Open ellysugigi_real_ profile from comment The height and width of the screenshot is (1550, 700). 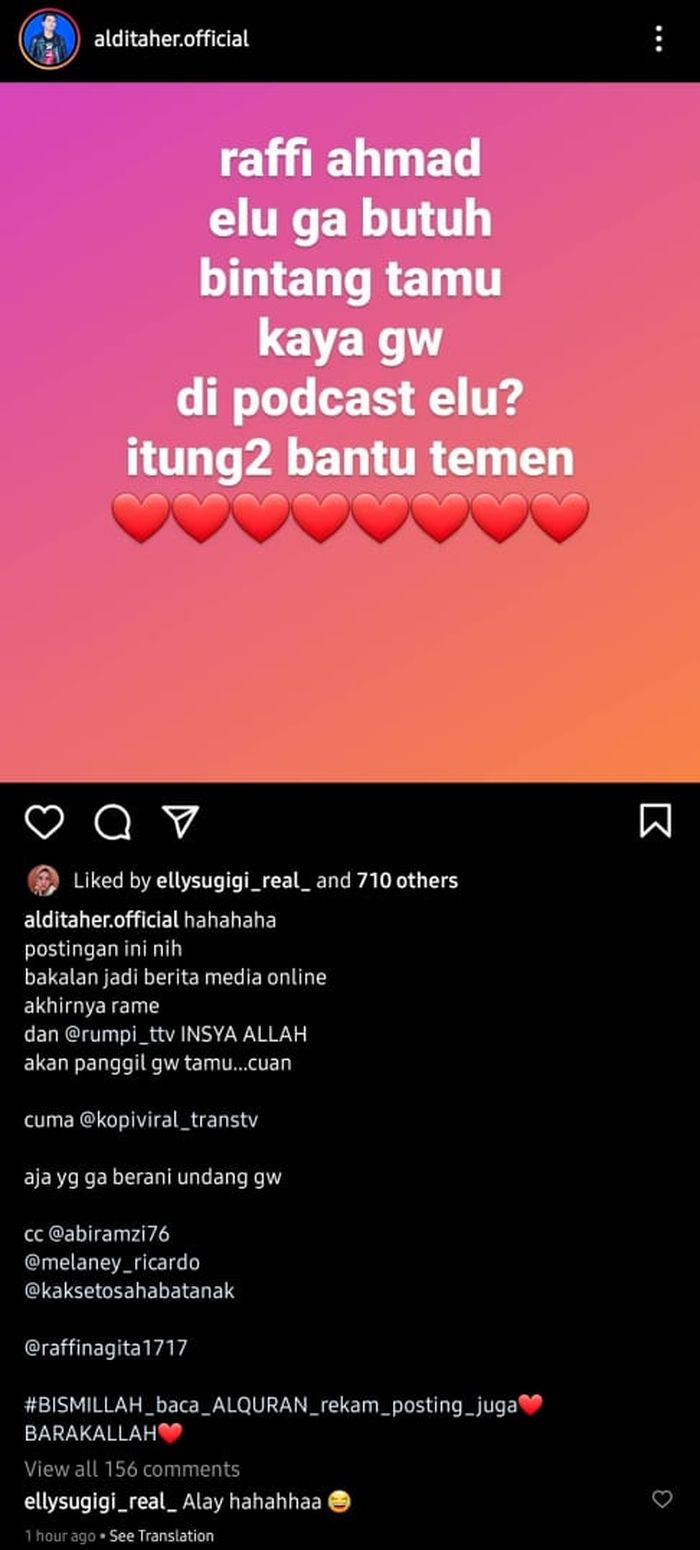[100, 1501]
